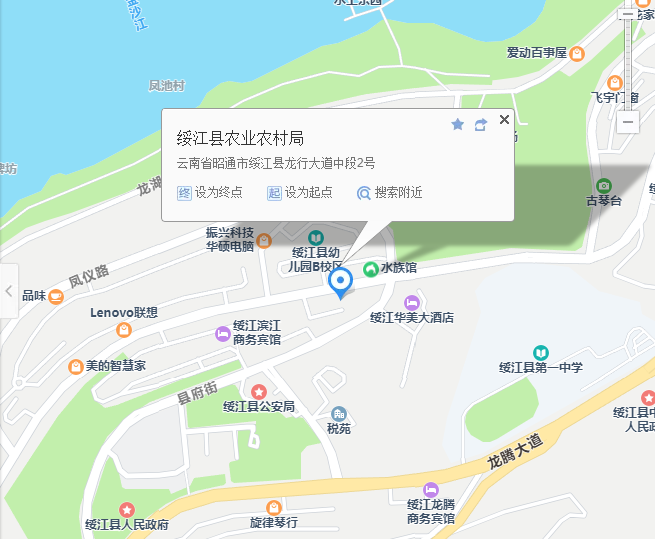
Task: Favorite this location with the star icon
Action: [458, 124]
